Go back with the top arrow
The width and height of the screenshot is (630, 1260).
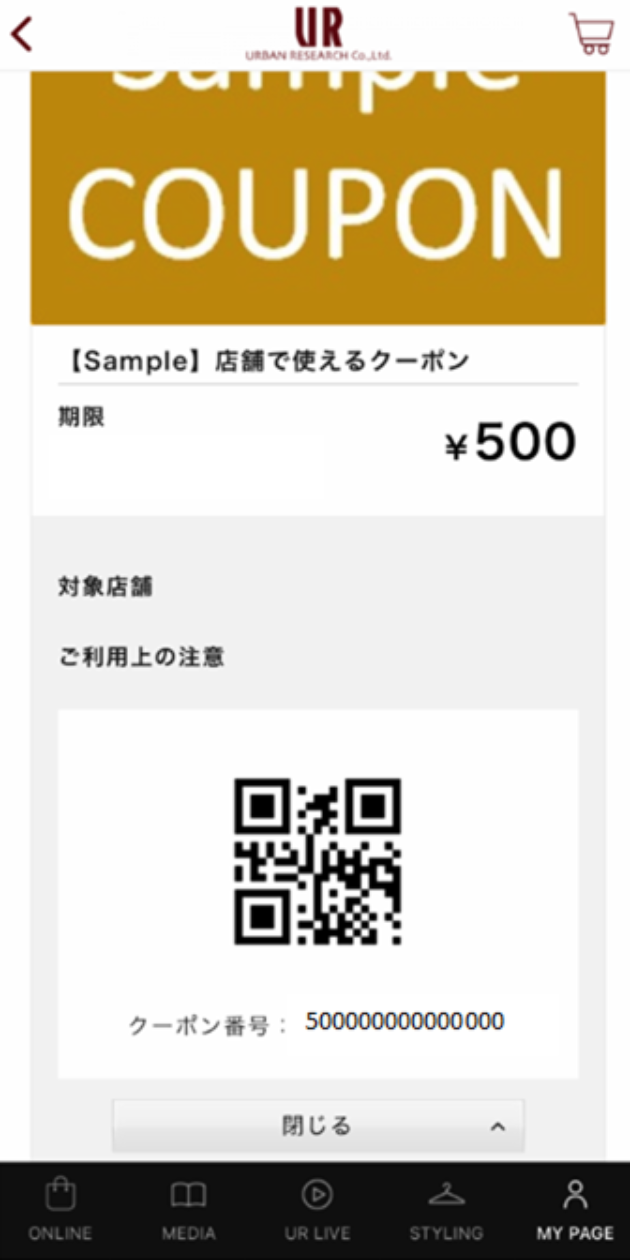click(x=22, y=34)
